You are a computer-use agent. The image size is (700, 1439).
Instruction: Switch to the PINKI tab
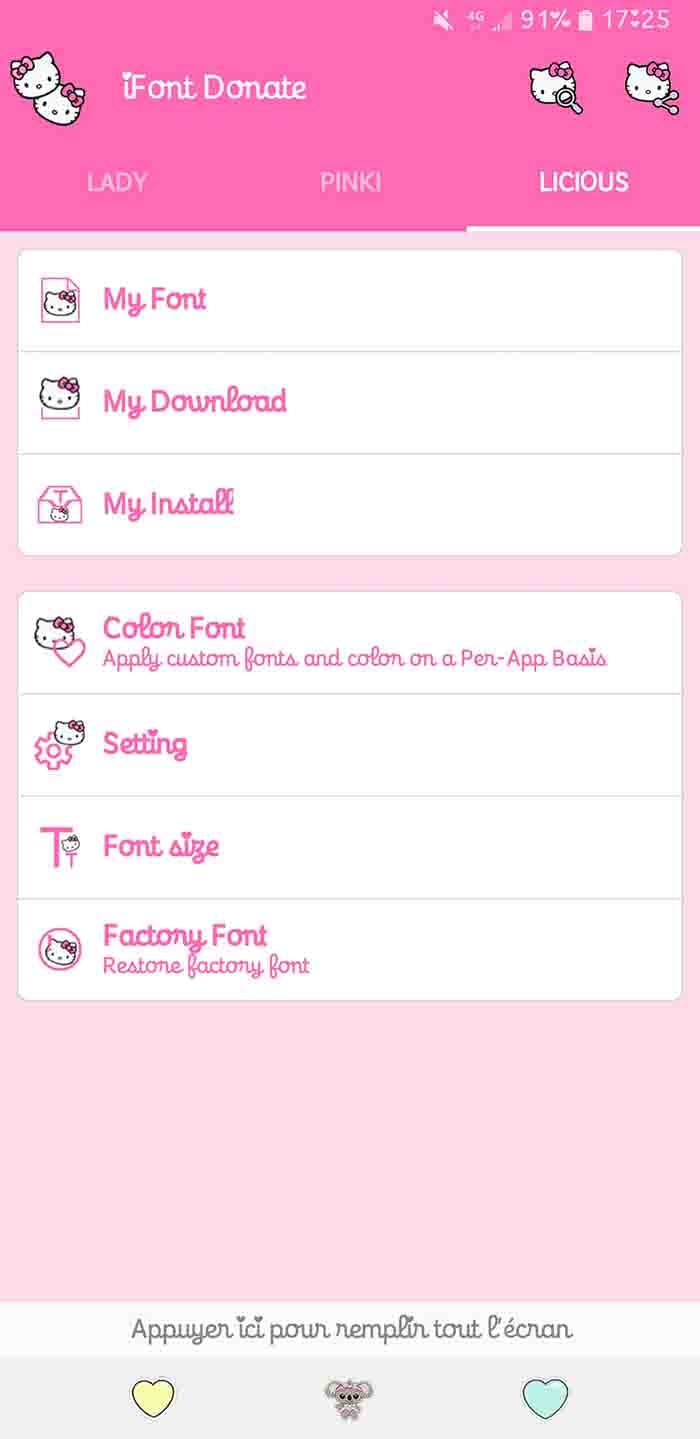pyautogui.click(x=350, y=182)
